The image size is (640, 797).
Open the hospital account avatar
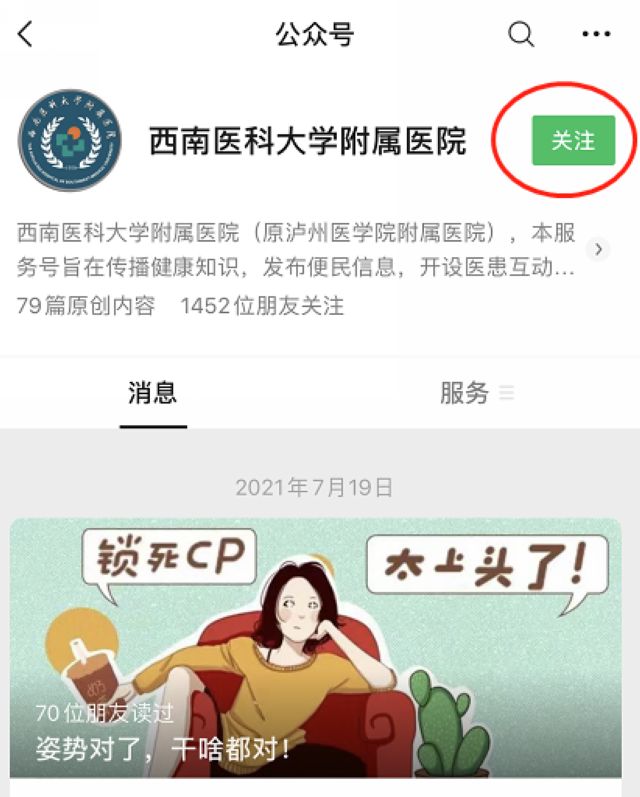coord(69,141)
